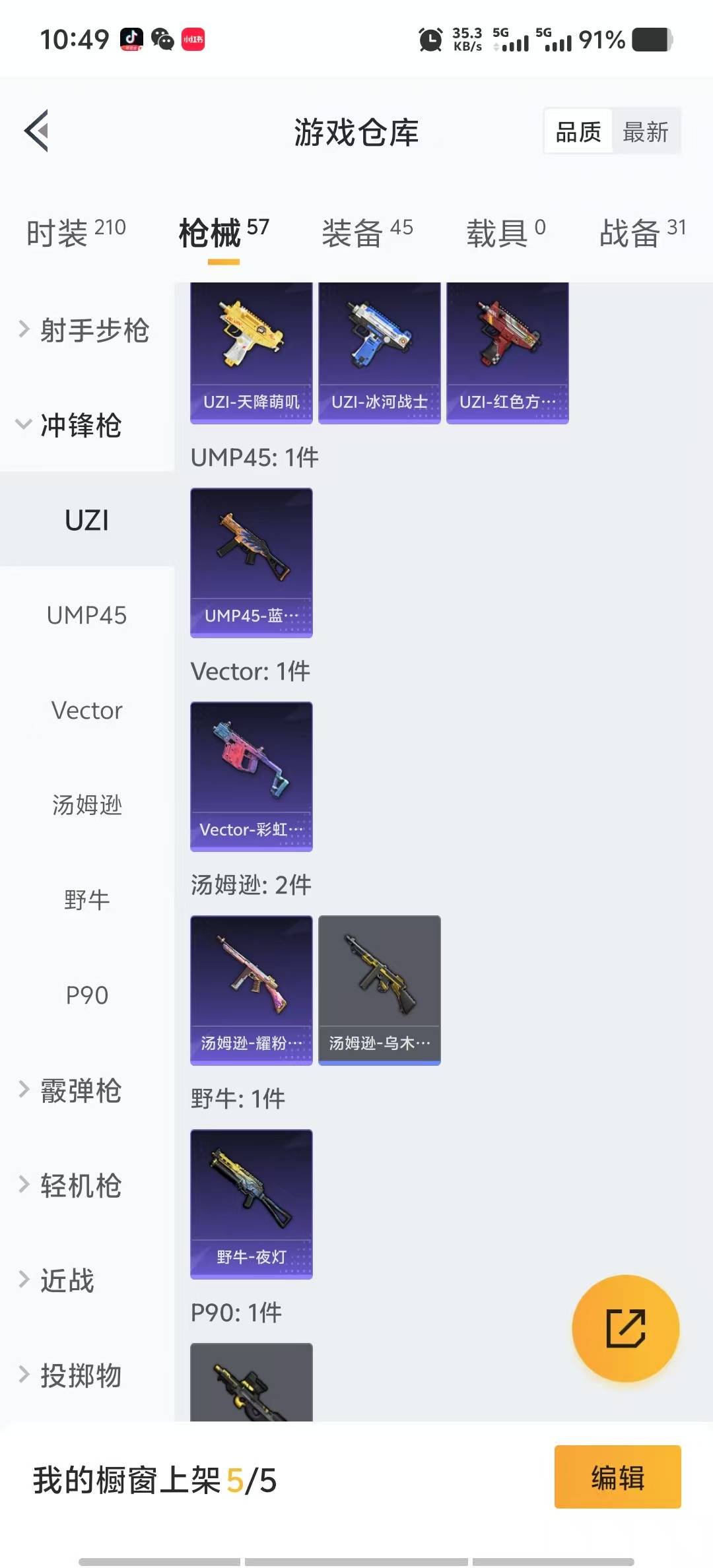This screenshot has height=1568, width=713.
Task: View the Vector-彩虹 skin tile
Action: 252,777
